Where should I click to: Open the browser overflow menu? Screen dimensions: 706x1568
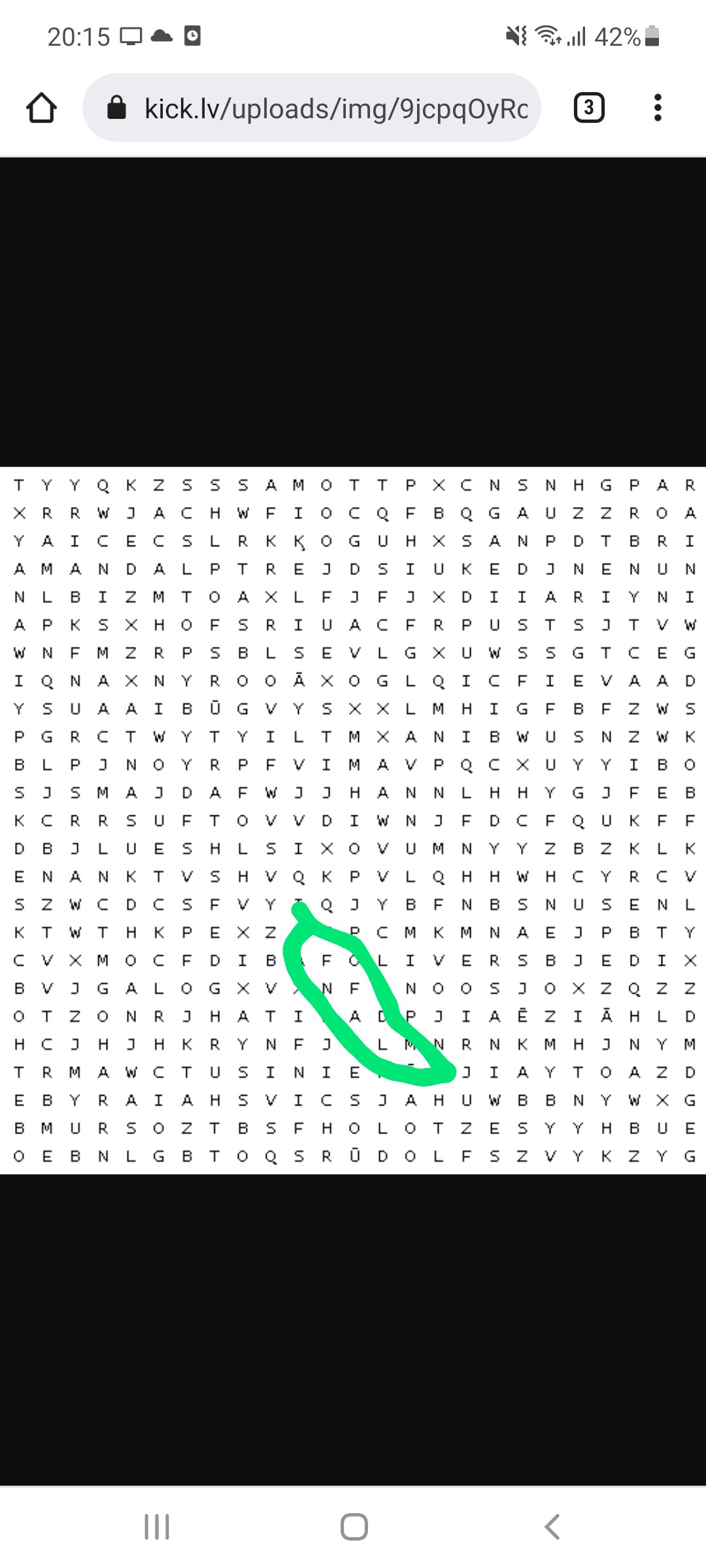coord(658,108)
